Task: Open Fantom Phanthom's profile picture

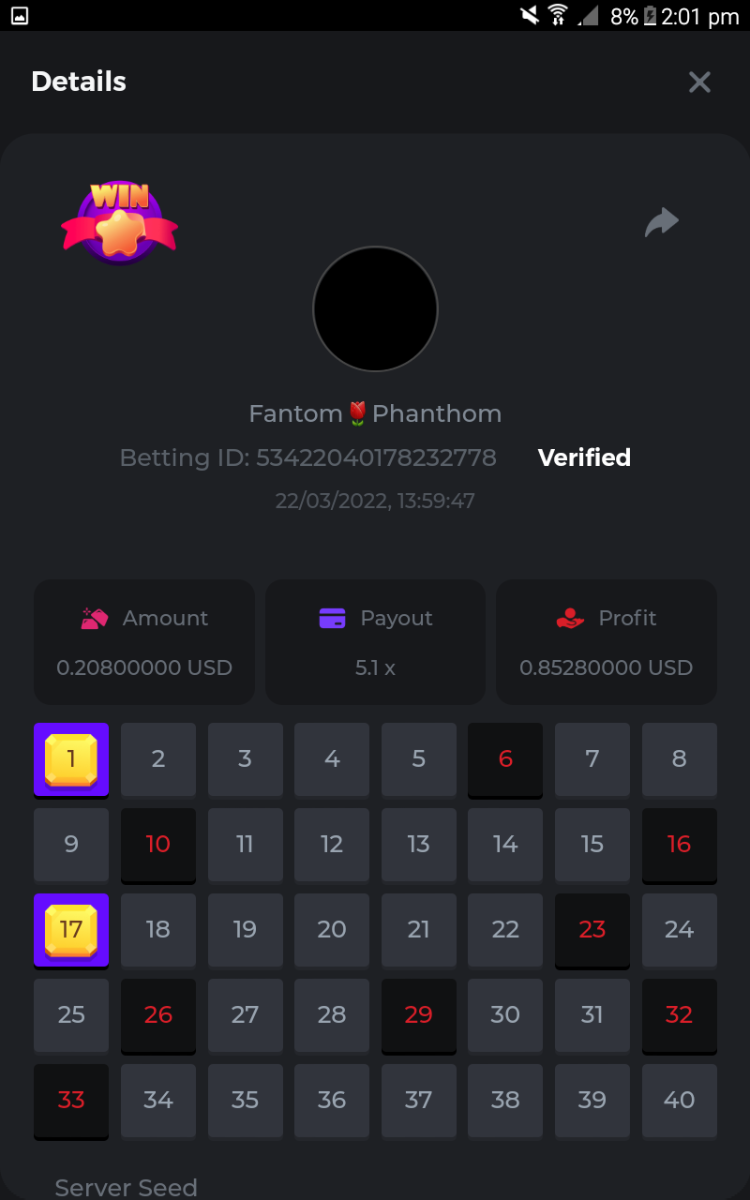Action: click(x=375, y=310)
